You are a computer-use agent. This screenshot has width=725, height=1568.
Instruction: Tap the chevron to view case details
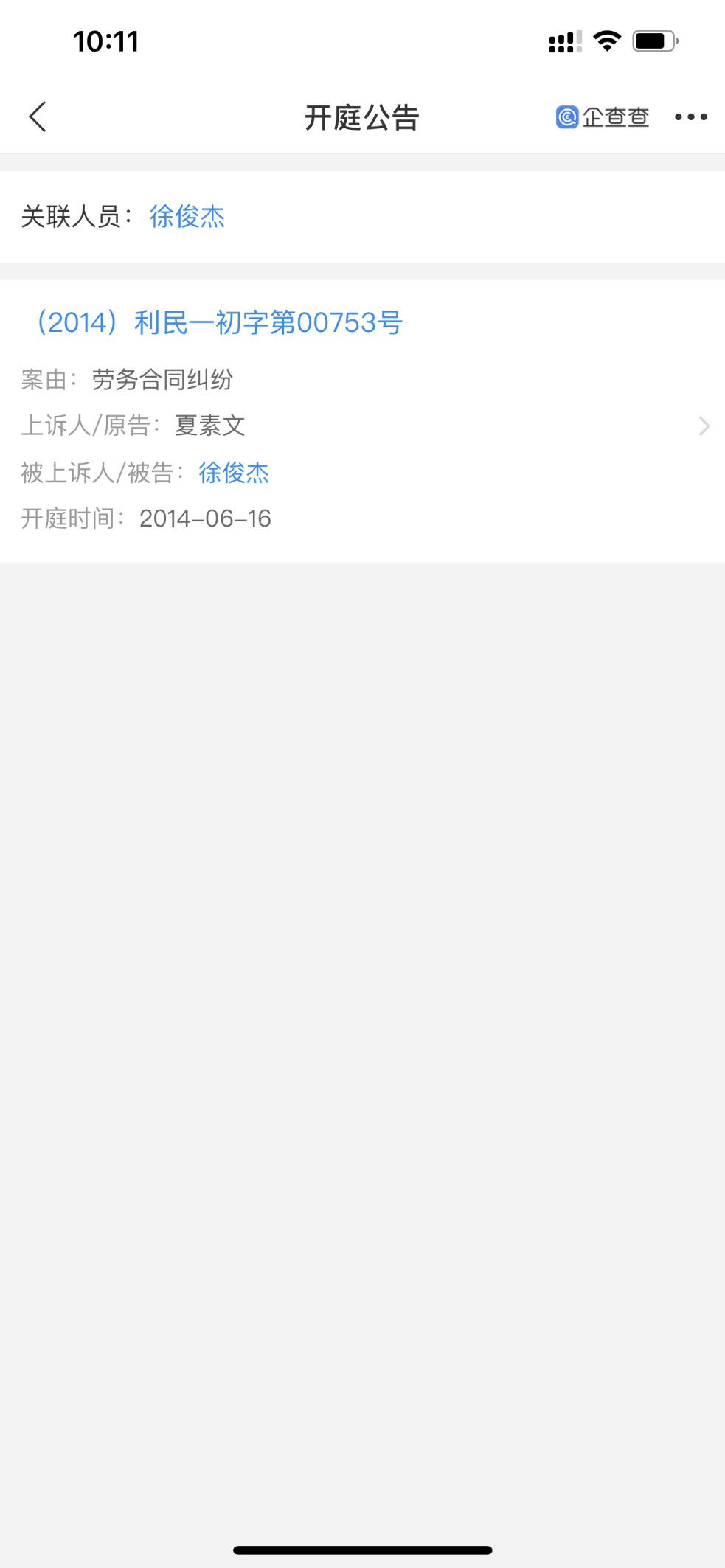pos(704,426)
